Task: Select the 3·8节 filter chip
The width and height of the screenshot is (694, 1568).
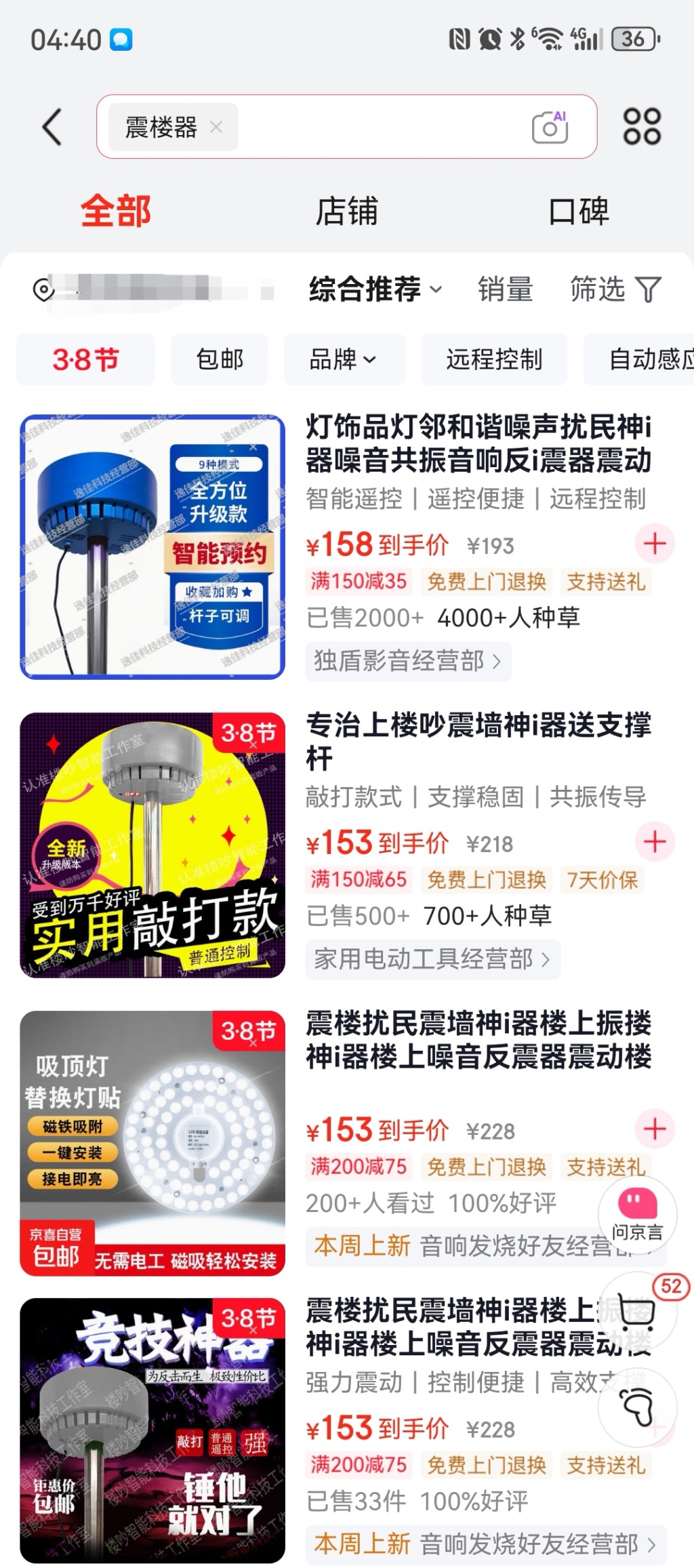Action: pyautogui.click(x=85, y=359)
